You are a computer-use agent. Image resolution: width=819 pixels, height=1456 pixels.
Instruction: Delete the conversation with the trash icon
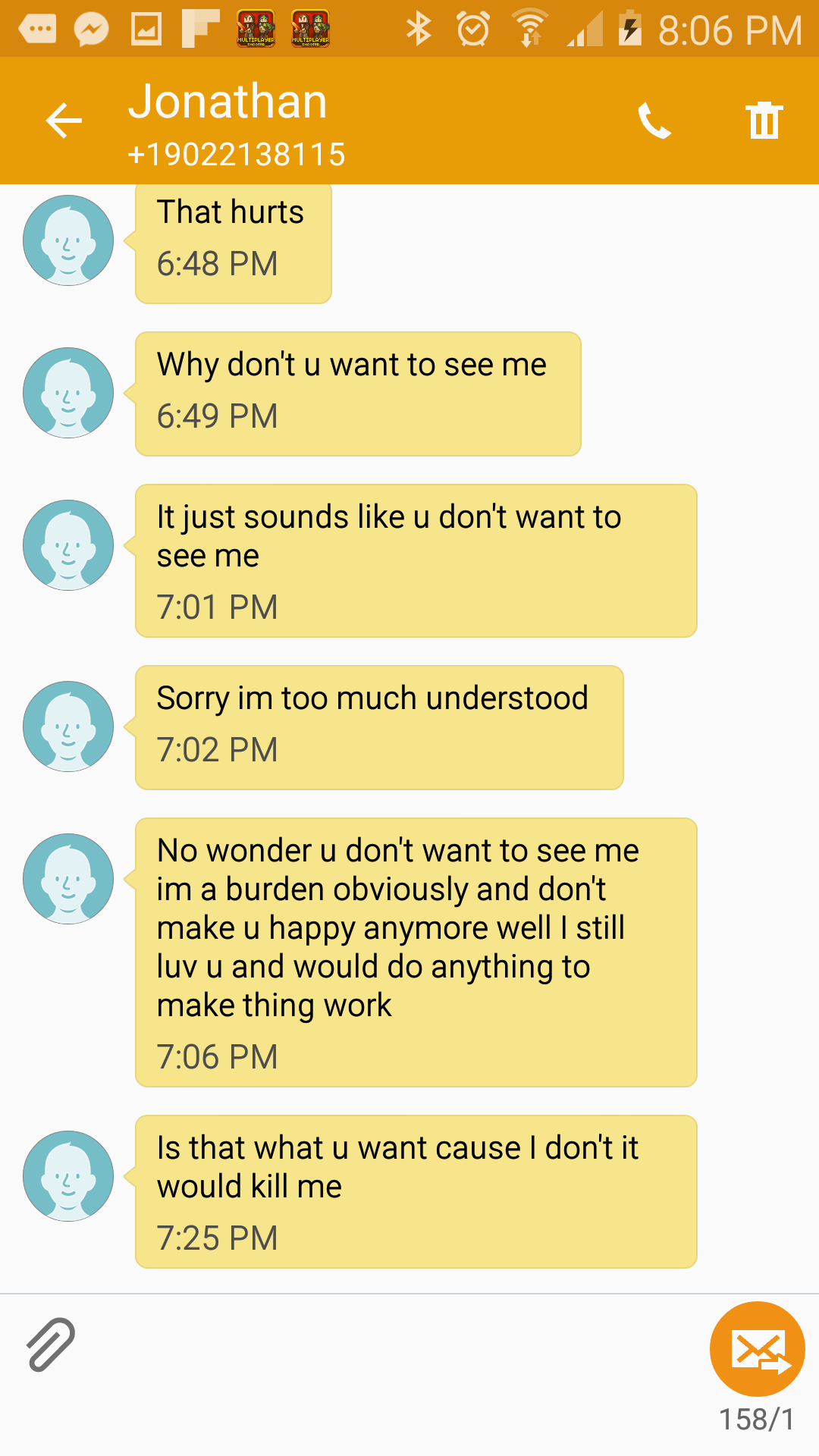click(x=764, y=120)
